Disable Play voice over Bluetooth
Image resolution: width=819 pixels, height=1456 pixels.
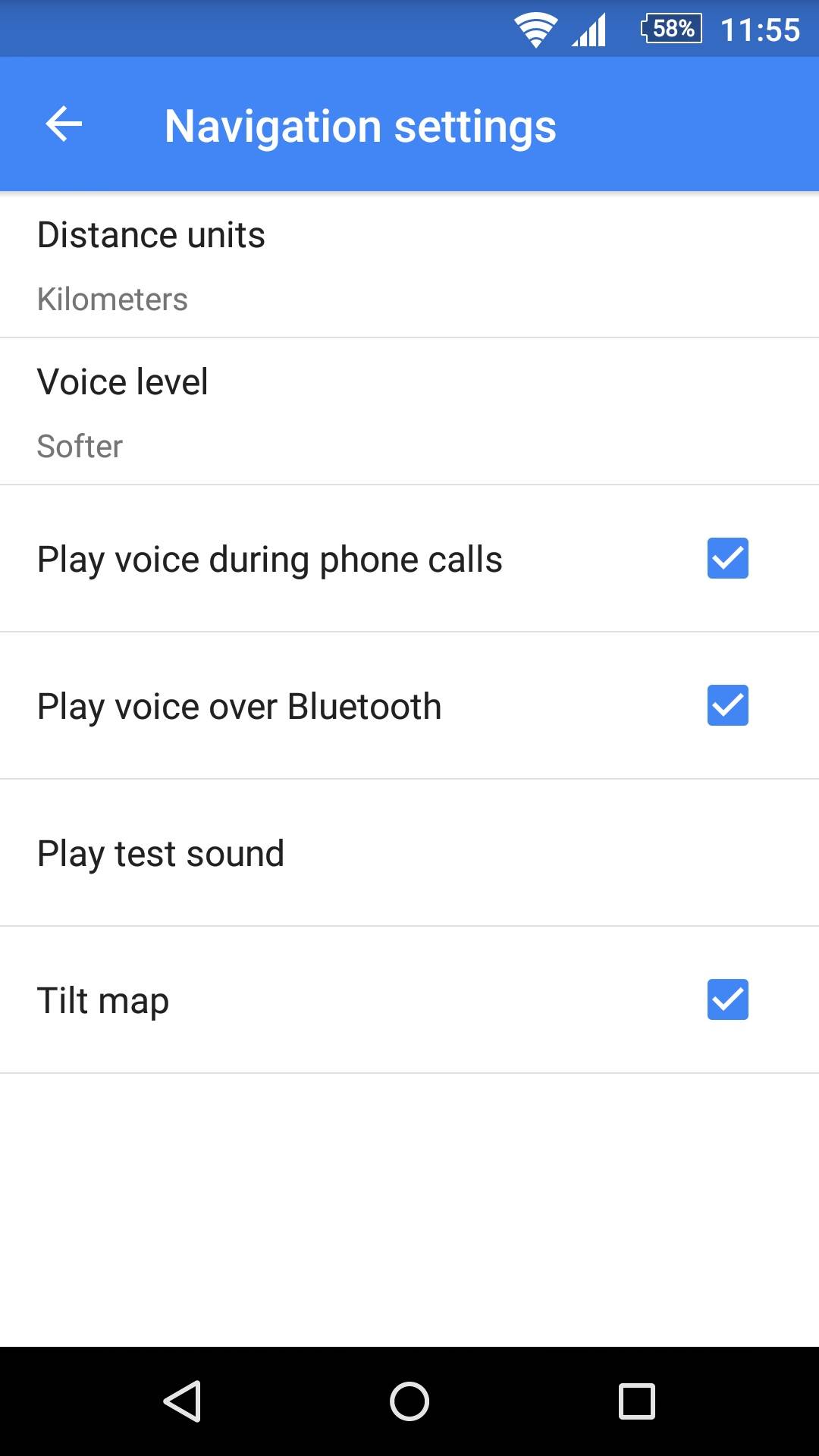727,705
